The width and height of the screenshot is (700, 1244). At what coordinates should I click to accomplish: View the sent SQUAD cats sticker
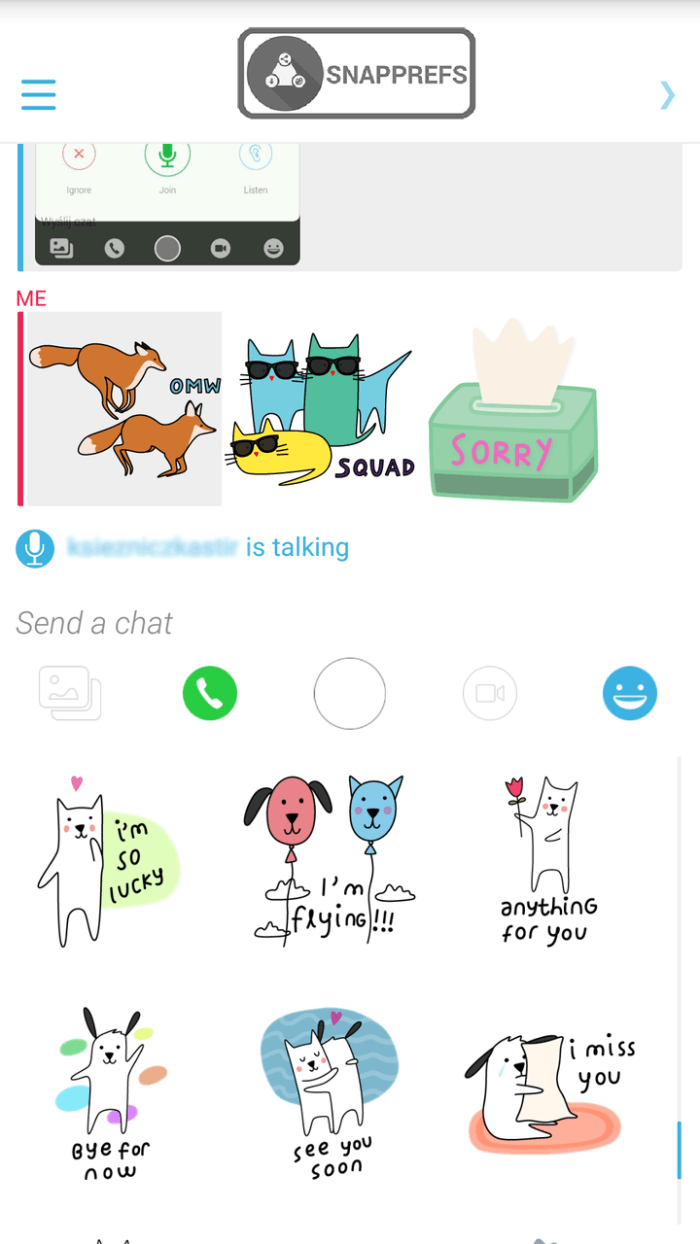320,410
